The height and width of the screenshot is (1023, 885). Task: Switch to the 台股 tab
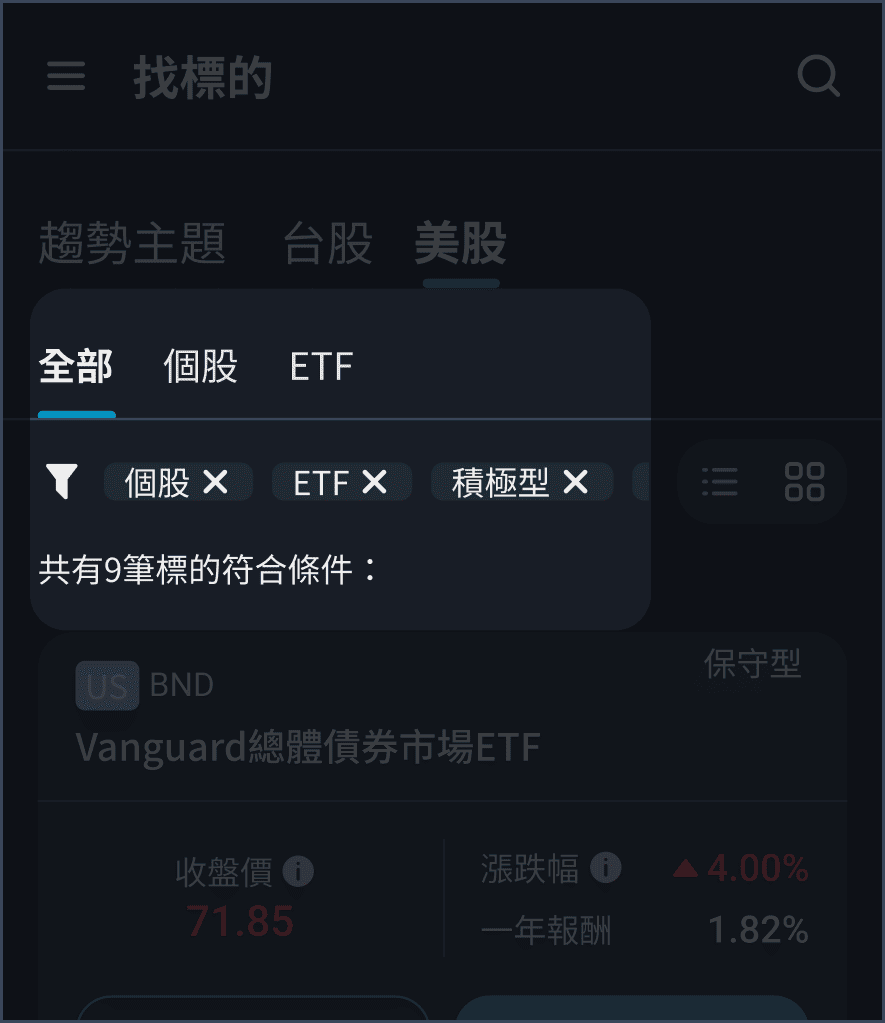[328, 244]
